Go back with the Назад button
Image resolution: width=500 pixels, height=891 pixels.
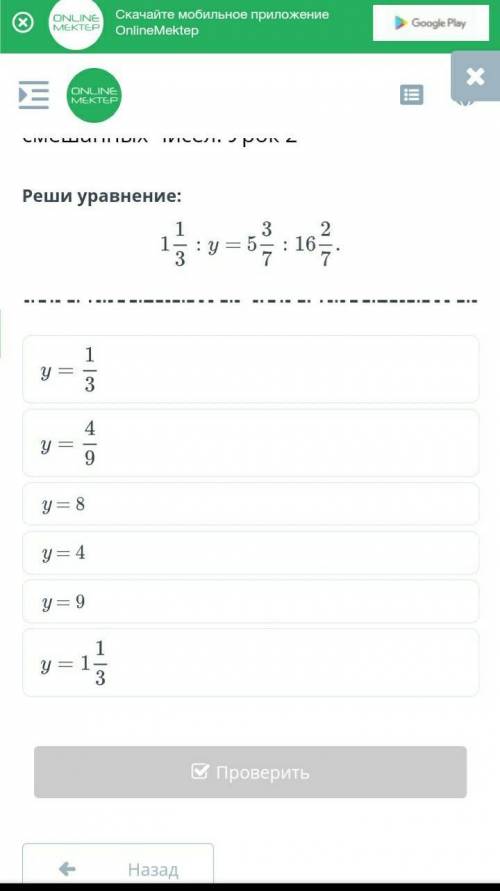coord(118,867)
